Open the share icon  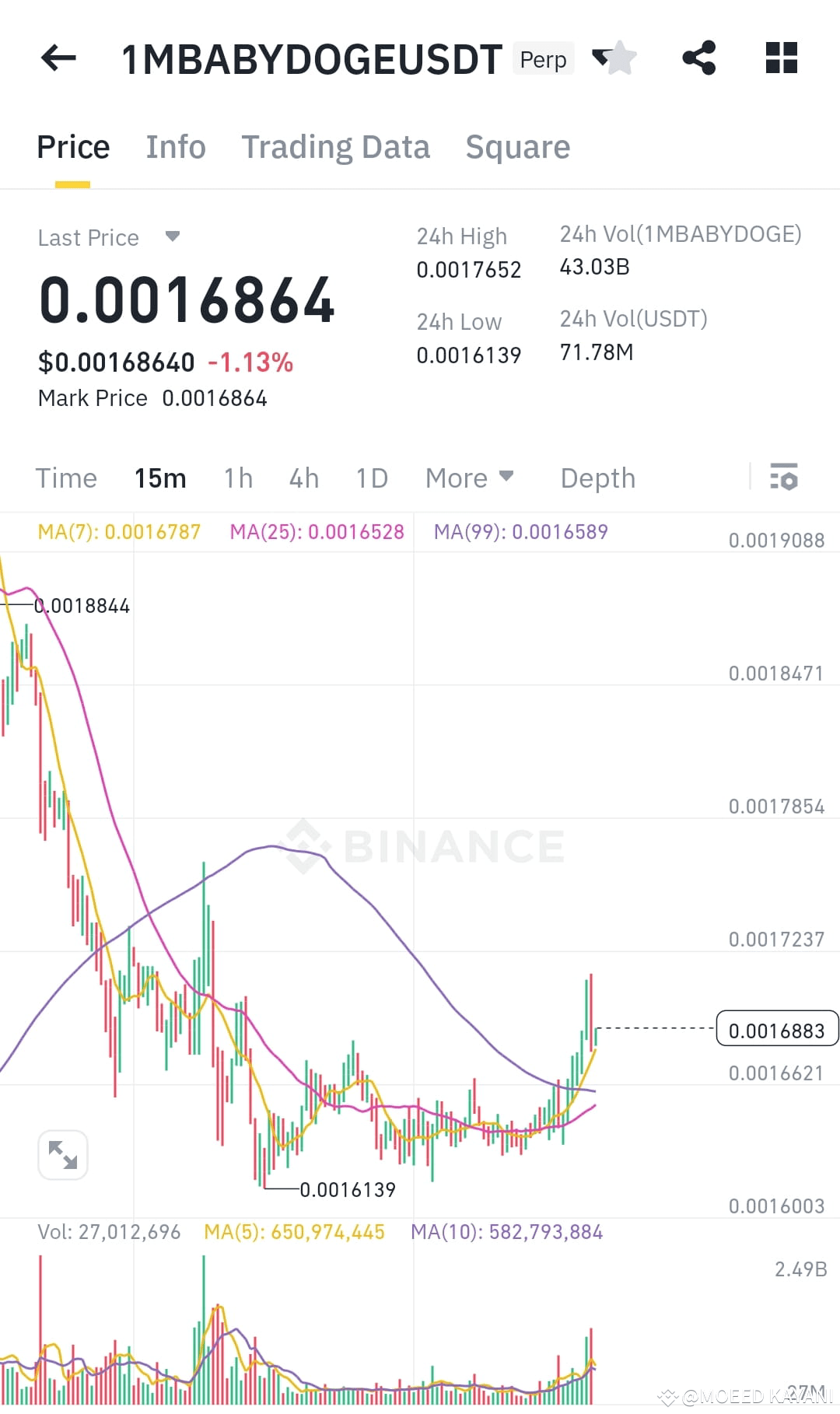click(x=698, y=57)
